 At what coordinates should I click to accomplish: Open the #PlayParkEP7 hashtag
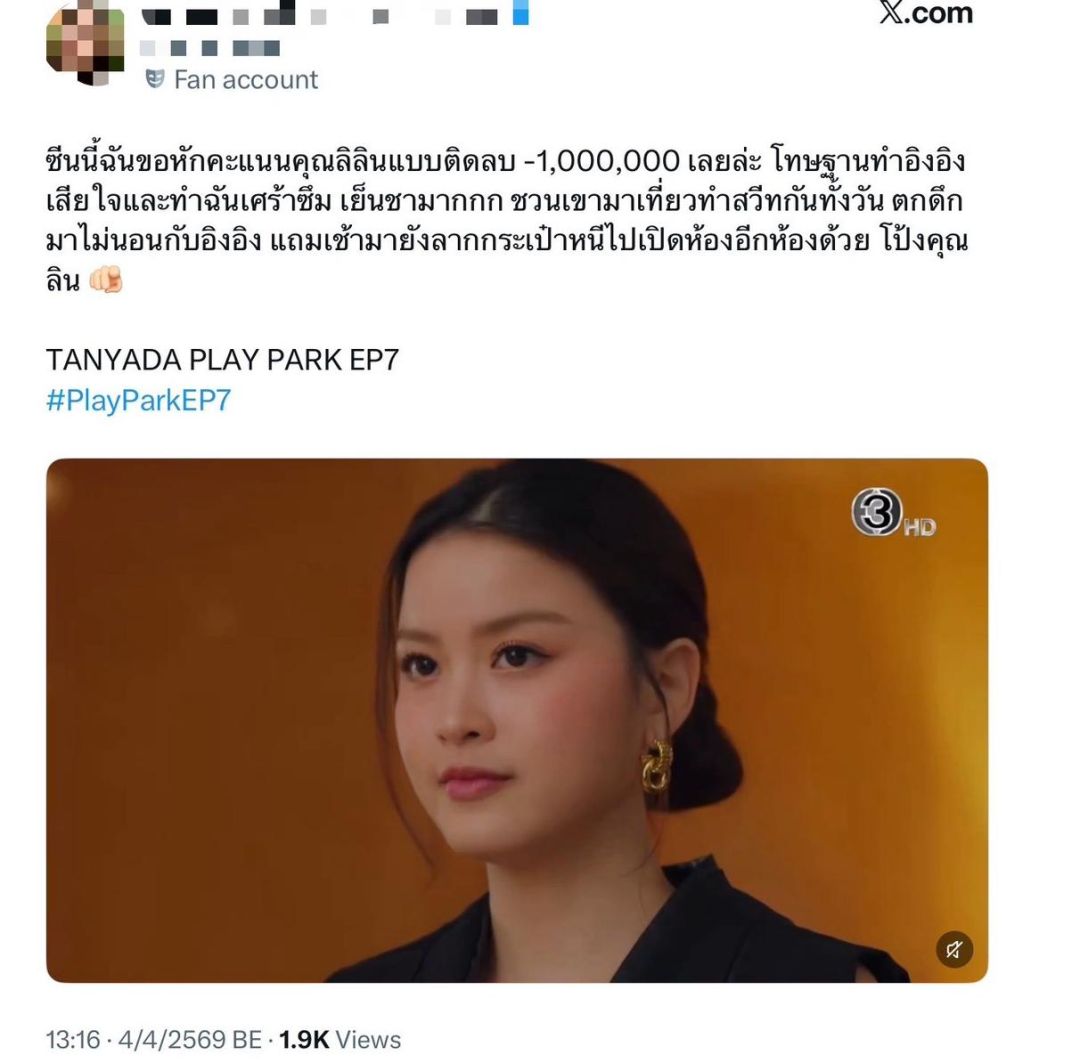pyautogui.click(x=138, y=401)
